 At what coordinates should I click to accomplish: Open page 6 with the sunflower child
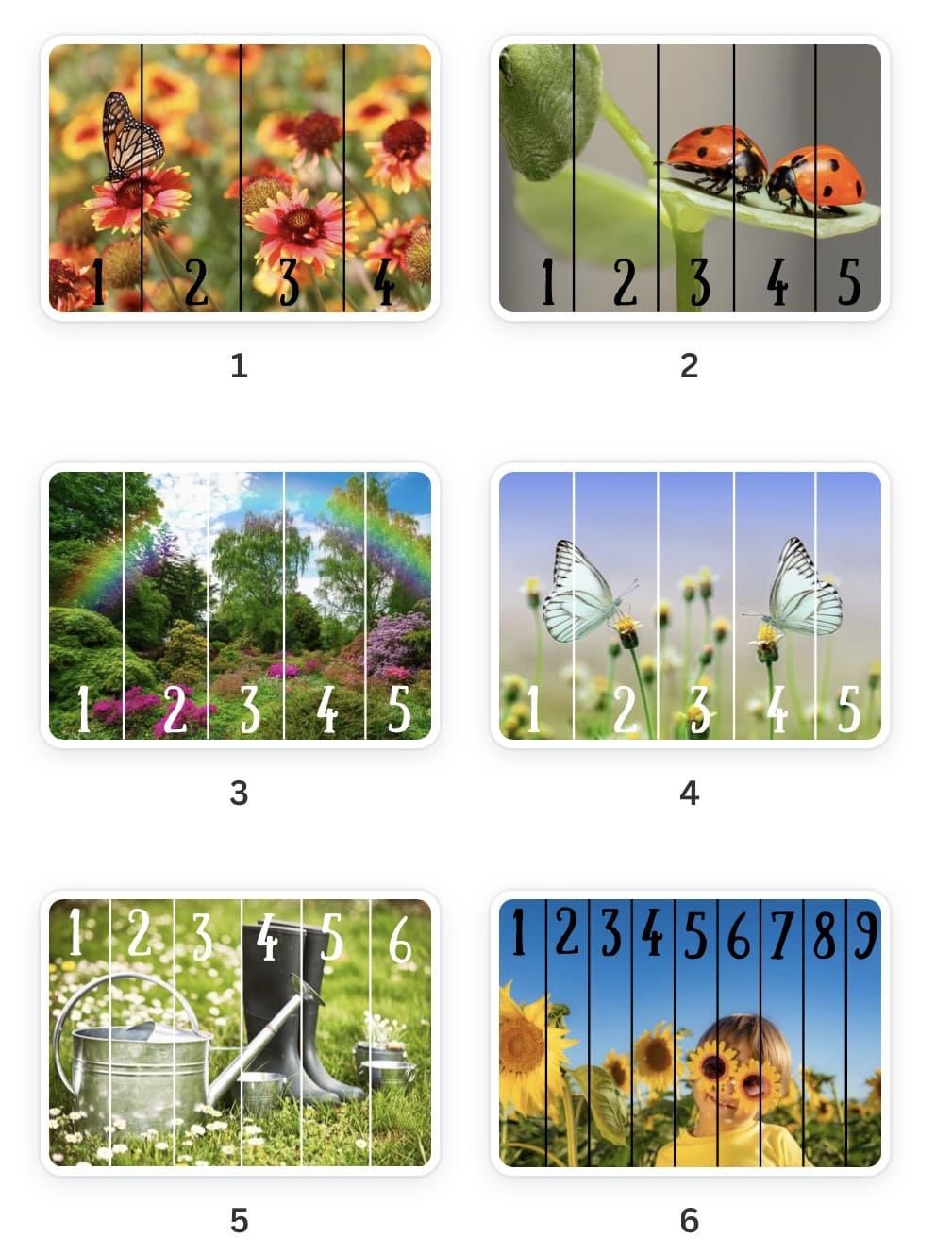[690, 1033]
